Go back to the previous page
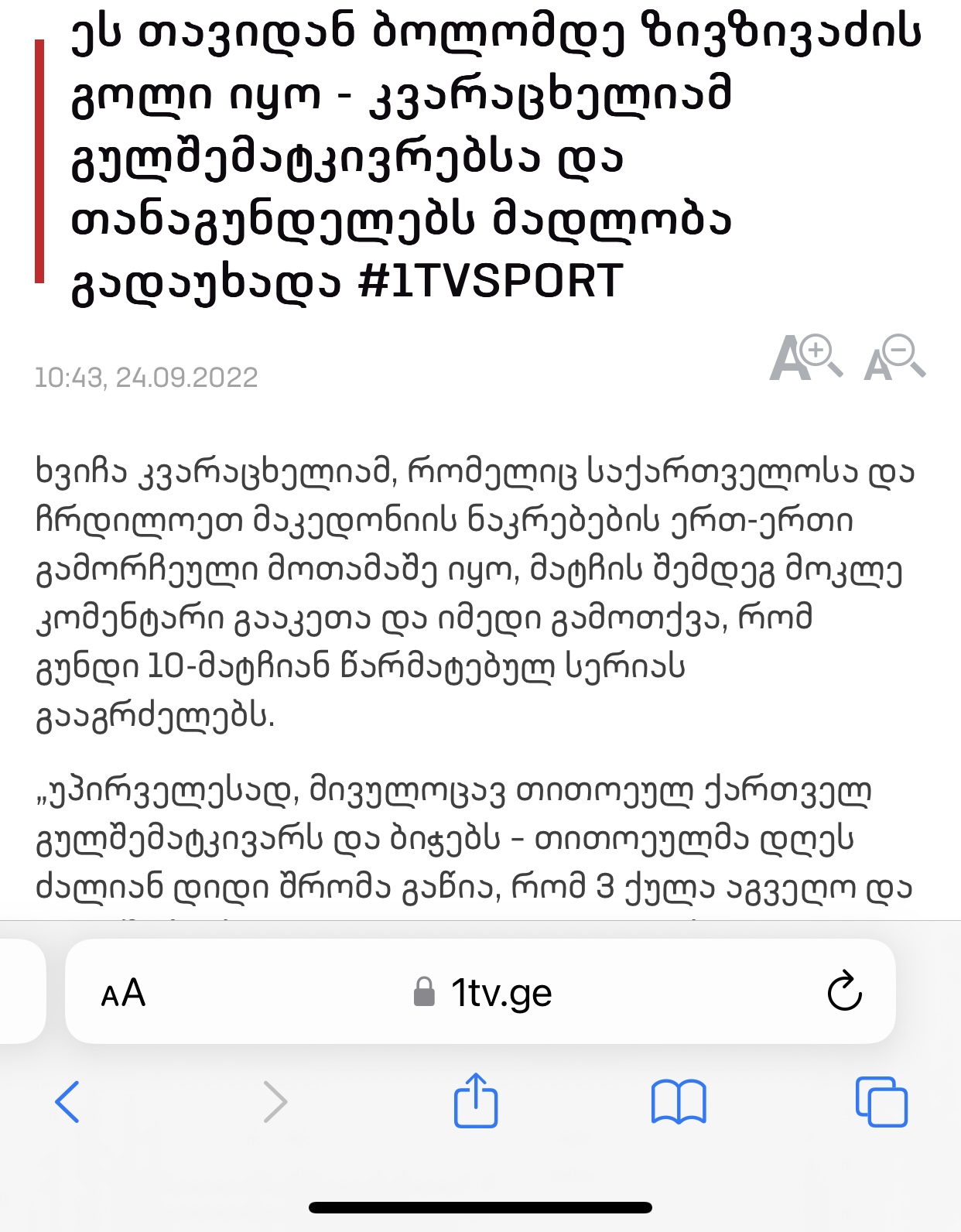This screenshot has width=961, height=1232. tap(67, 1101)
